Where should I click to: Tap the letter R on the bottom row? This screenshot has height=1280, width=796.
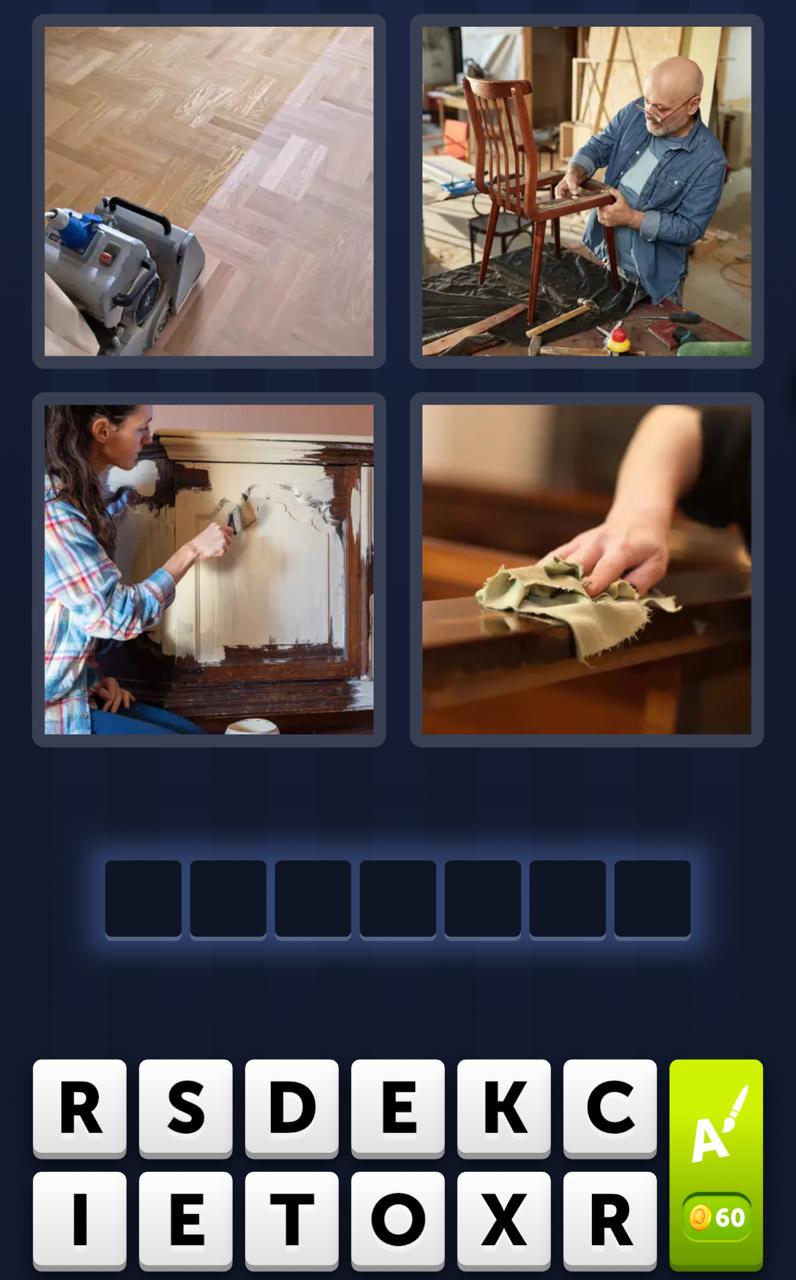[610, 1220]
